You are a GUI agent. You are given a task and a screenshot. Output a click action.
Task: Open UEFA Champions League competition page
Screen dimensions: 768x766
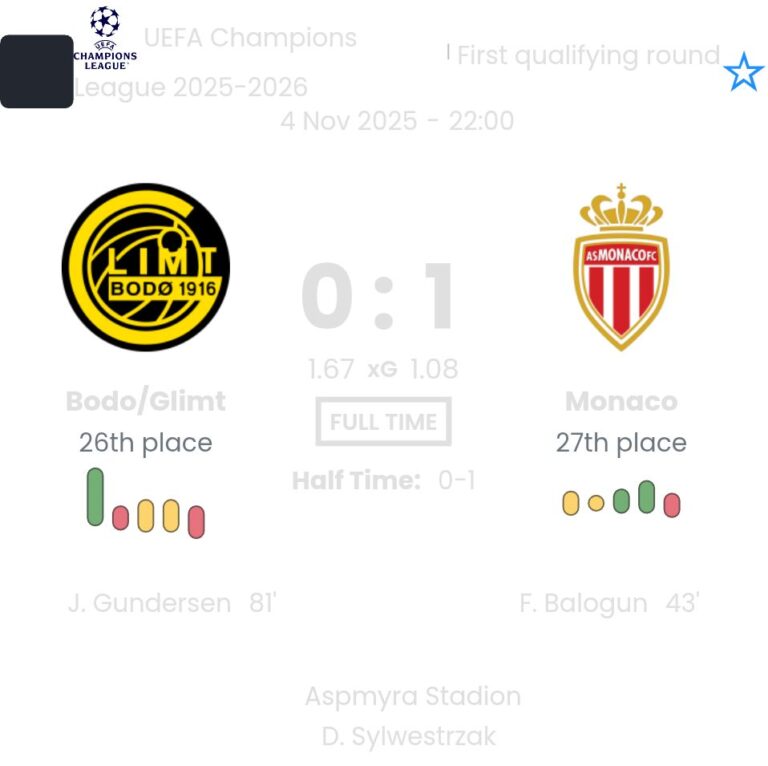(250, 39)
